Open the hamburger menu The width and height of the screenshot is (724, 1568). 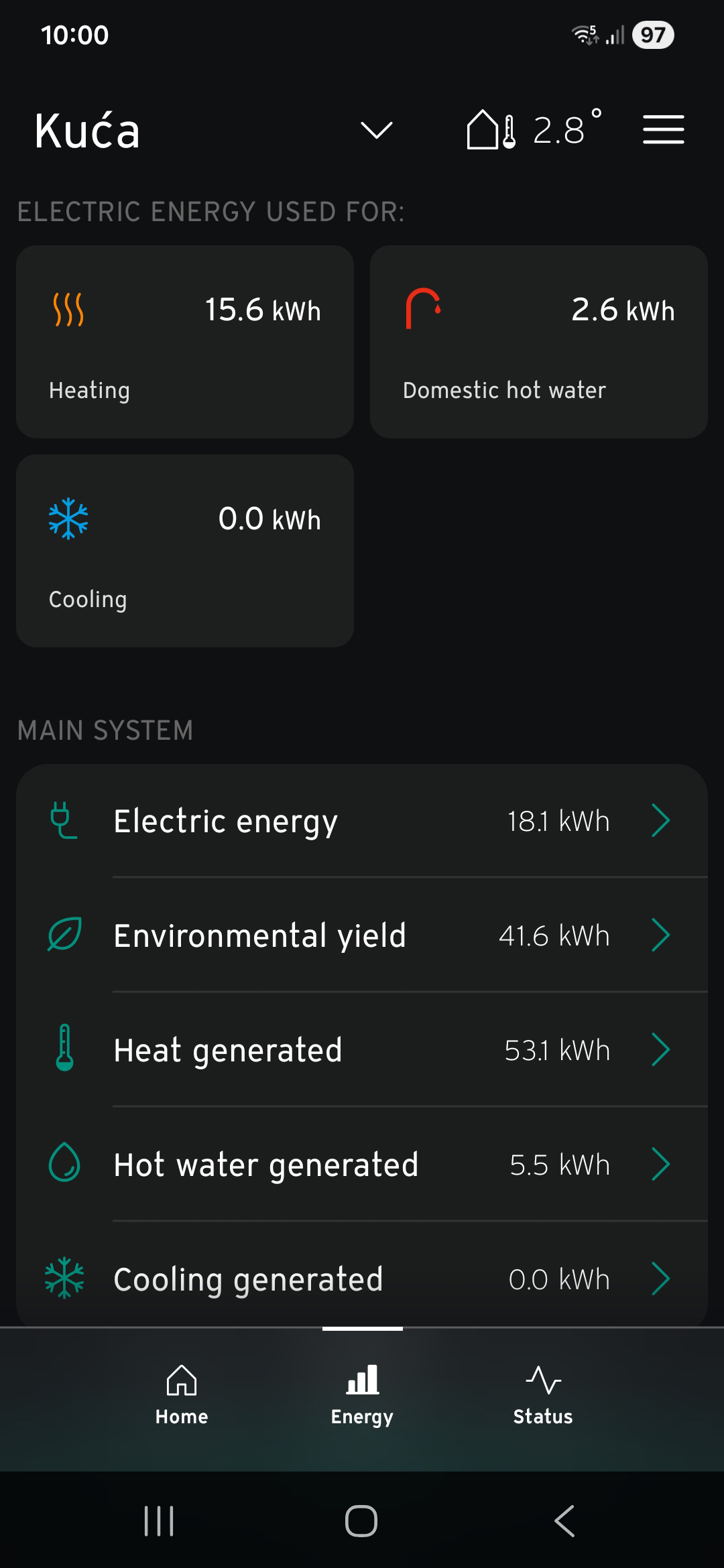tap(663, 129)
